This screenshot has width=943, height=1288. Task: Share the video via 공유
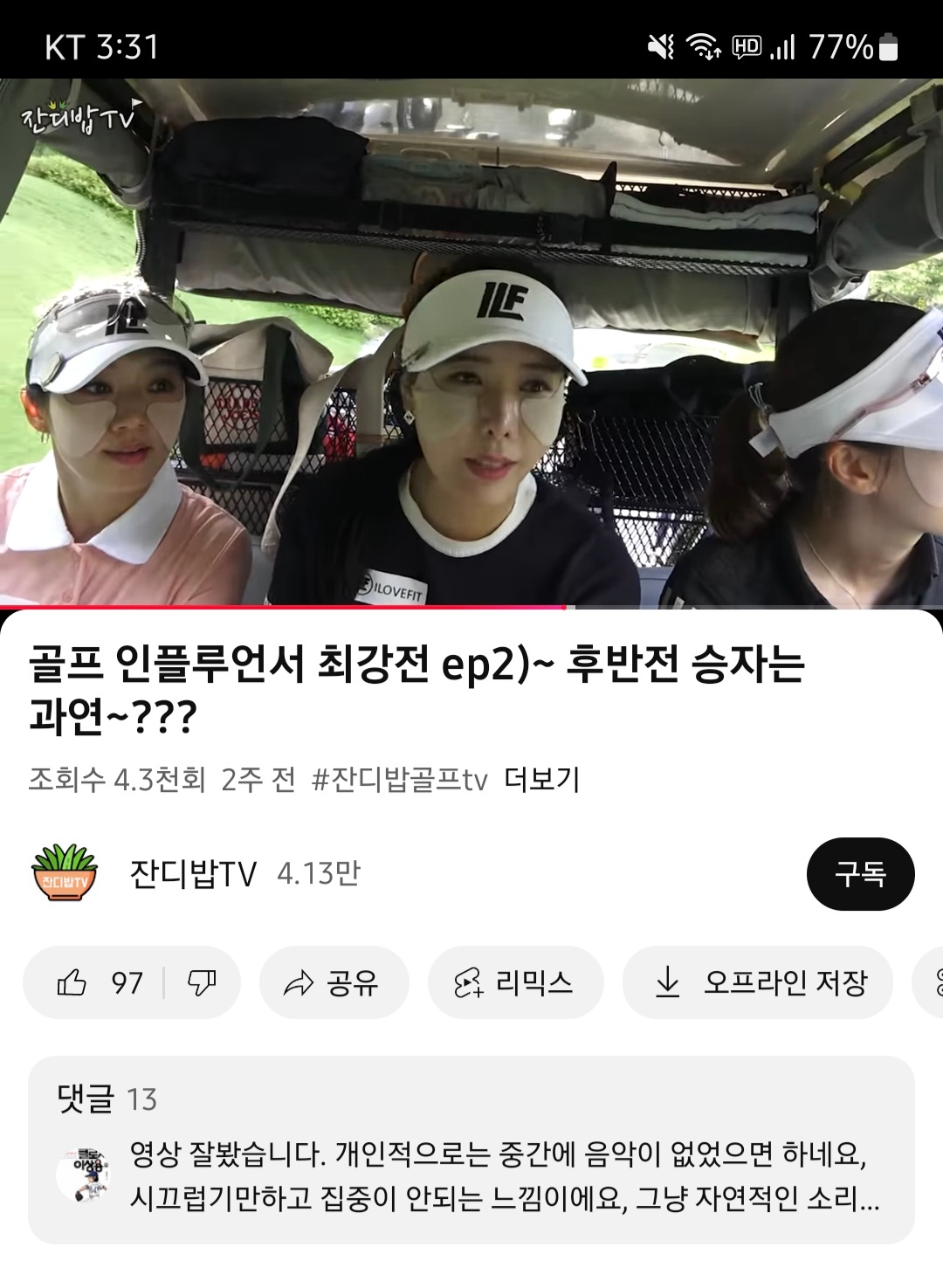pyautogui.click(x=334, y=983)
